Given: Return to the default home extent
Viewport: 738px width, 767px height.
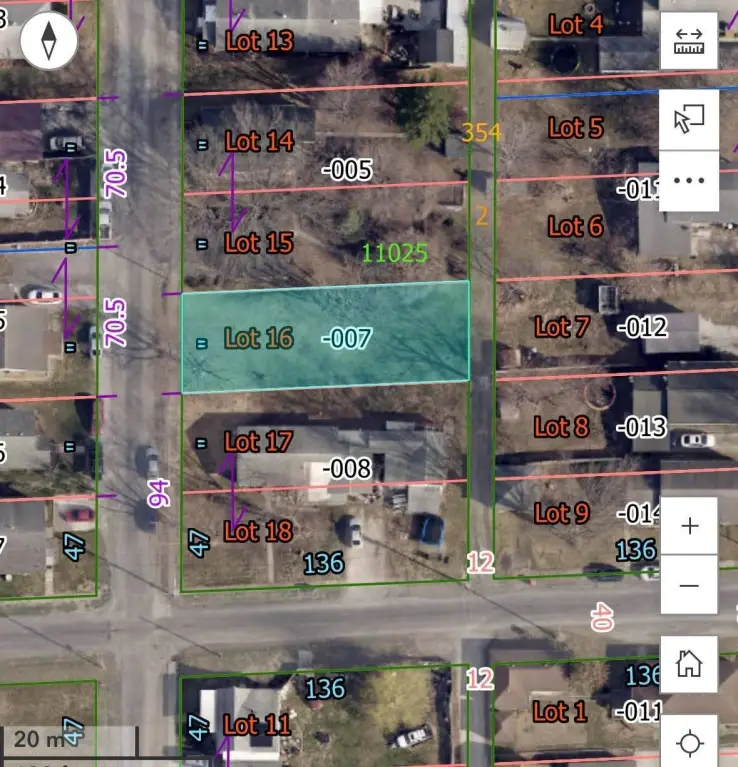Looking at the screenshot, I should click(x=689, y=664).
